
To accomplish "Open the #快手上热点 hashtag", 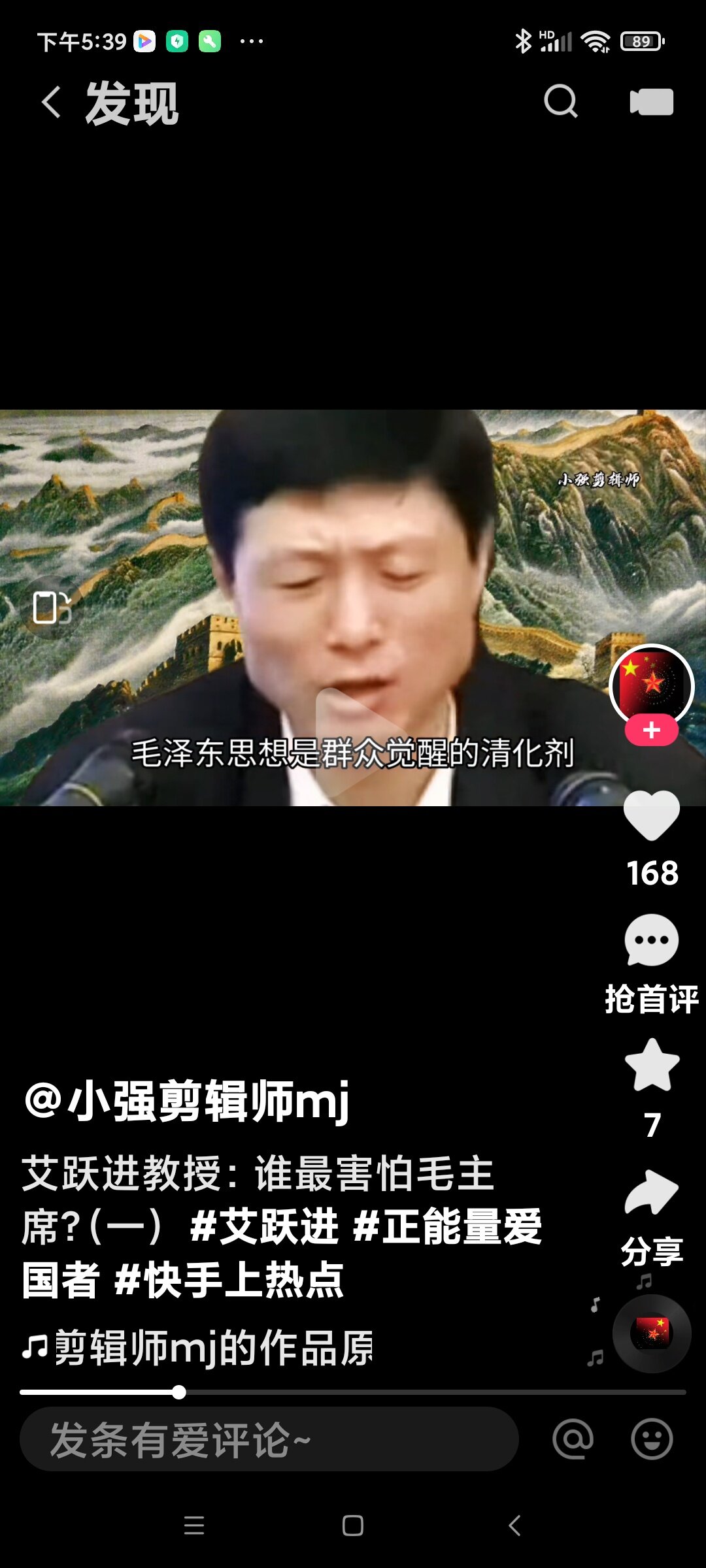I will pyautogui.click(x=229, y=1280).
